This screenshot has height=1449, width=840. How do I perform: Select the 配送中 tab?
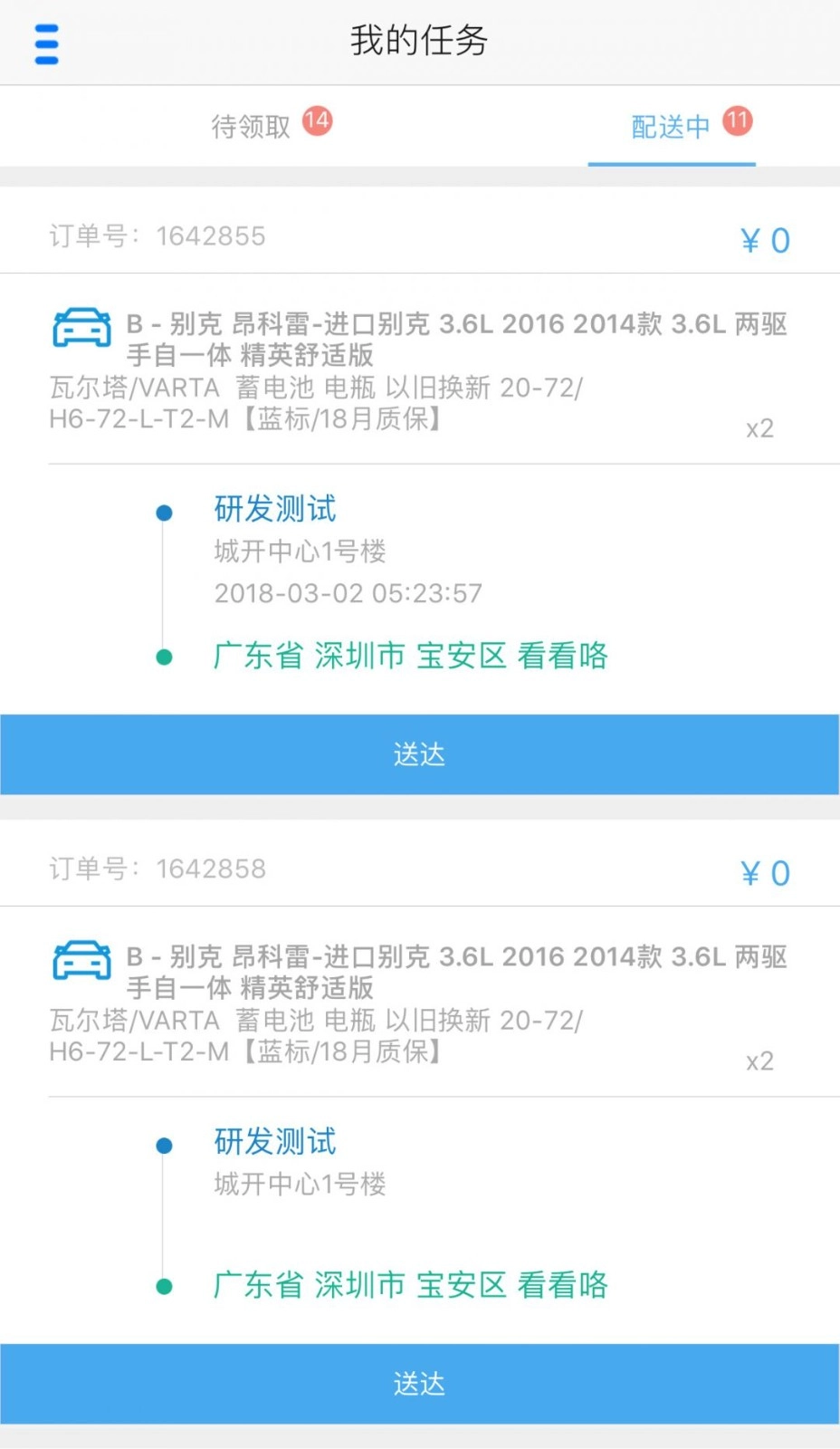671,127
